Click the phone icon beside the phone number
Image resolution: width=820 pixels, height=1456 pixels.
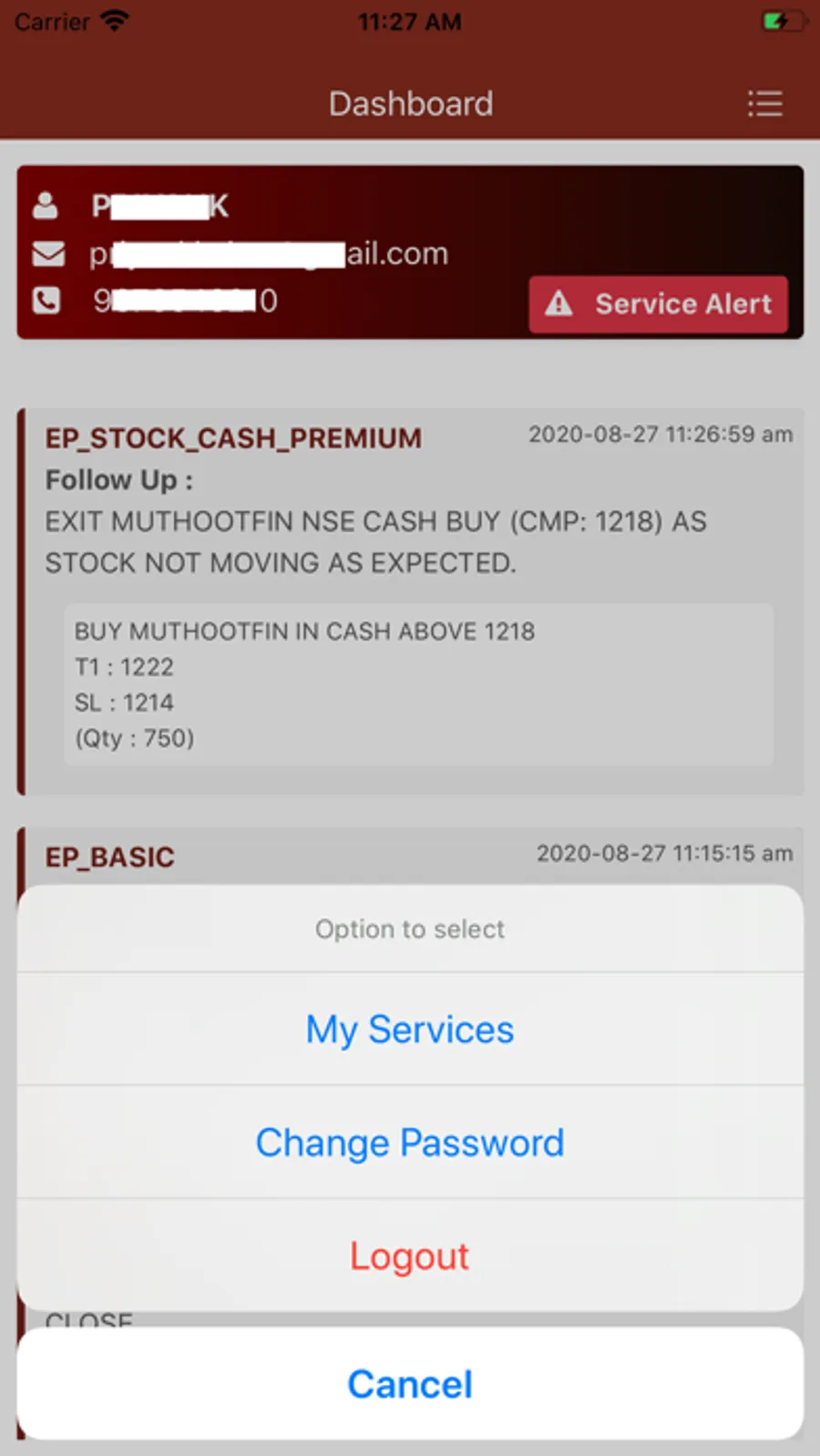(x=47, y=301)
